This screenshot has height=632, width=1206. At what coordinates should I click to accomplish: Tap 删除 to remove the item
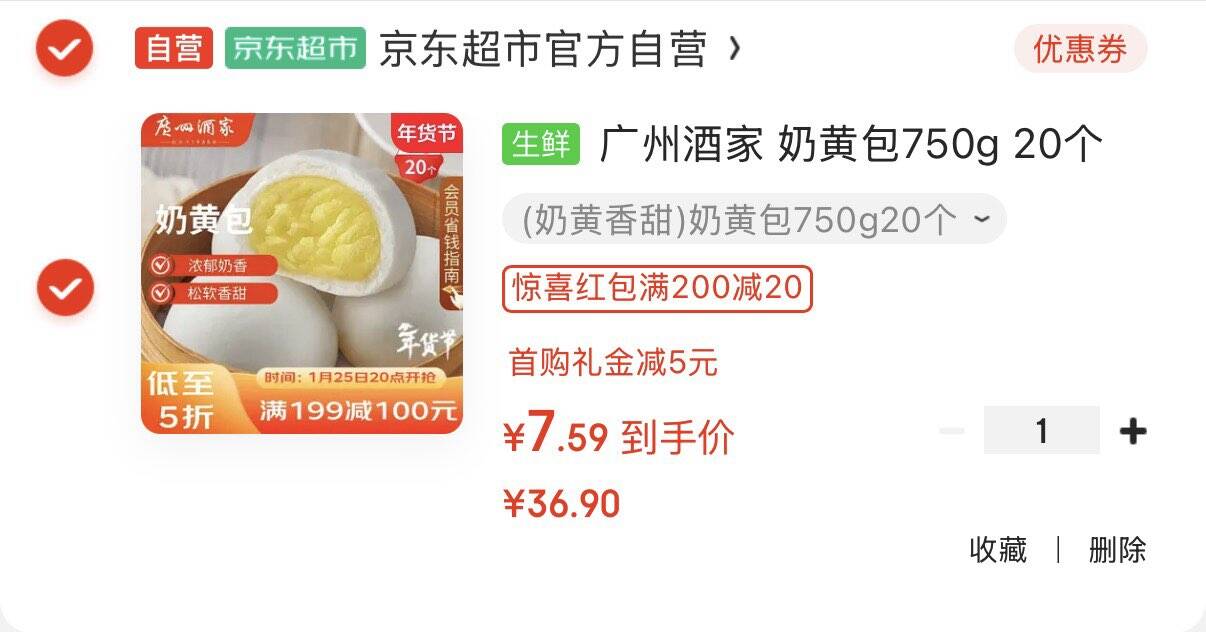[1117, 550]
